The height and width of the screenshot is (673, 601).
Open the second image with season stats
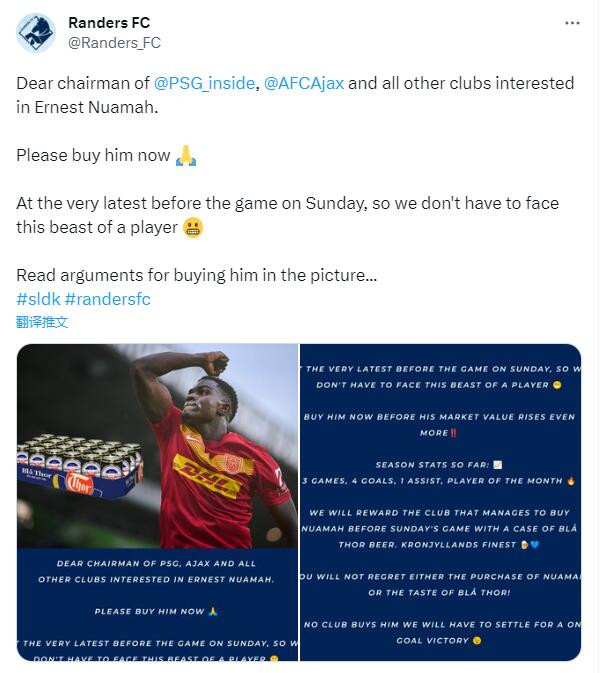point(440,502)
